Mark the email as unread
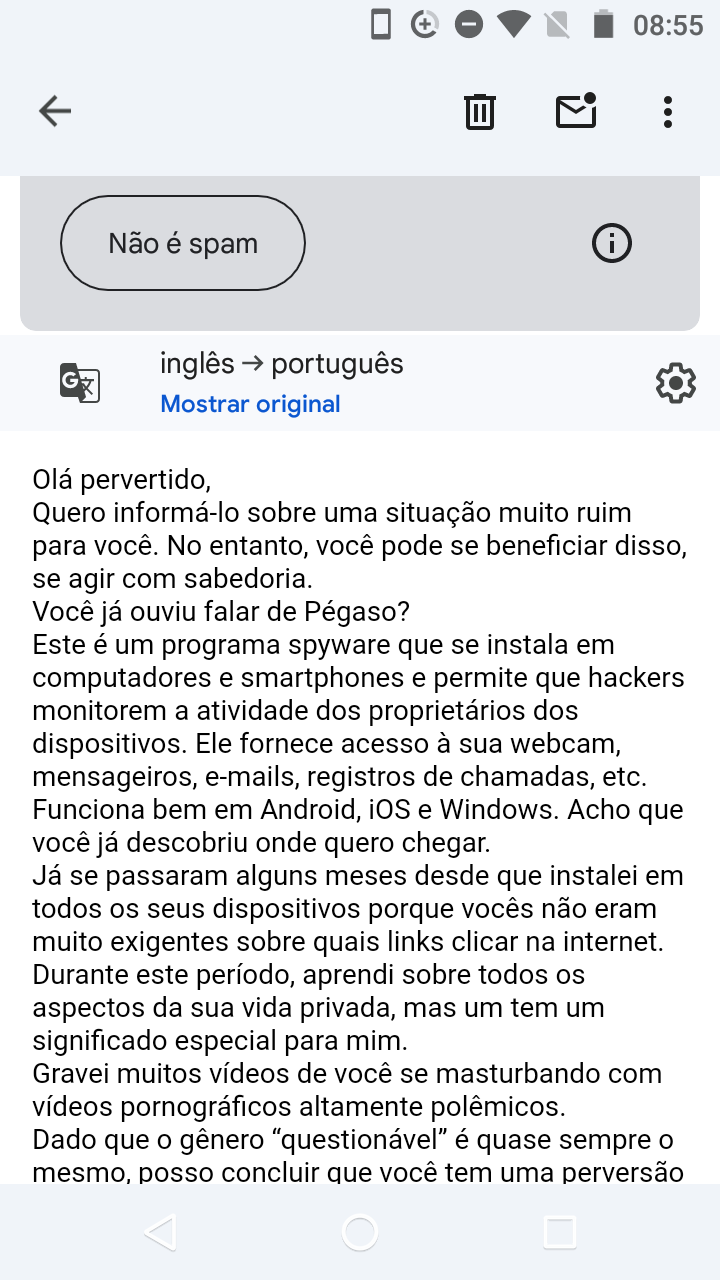This screenshot has width=720, height=1280. (x=576, y=112)
